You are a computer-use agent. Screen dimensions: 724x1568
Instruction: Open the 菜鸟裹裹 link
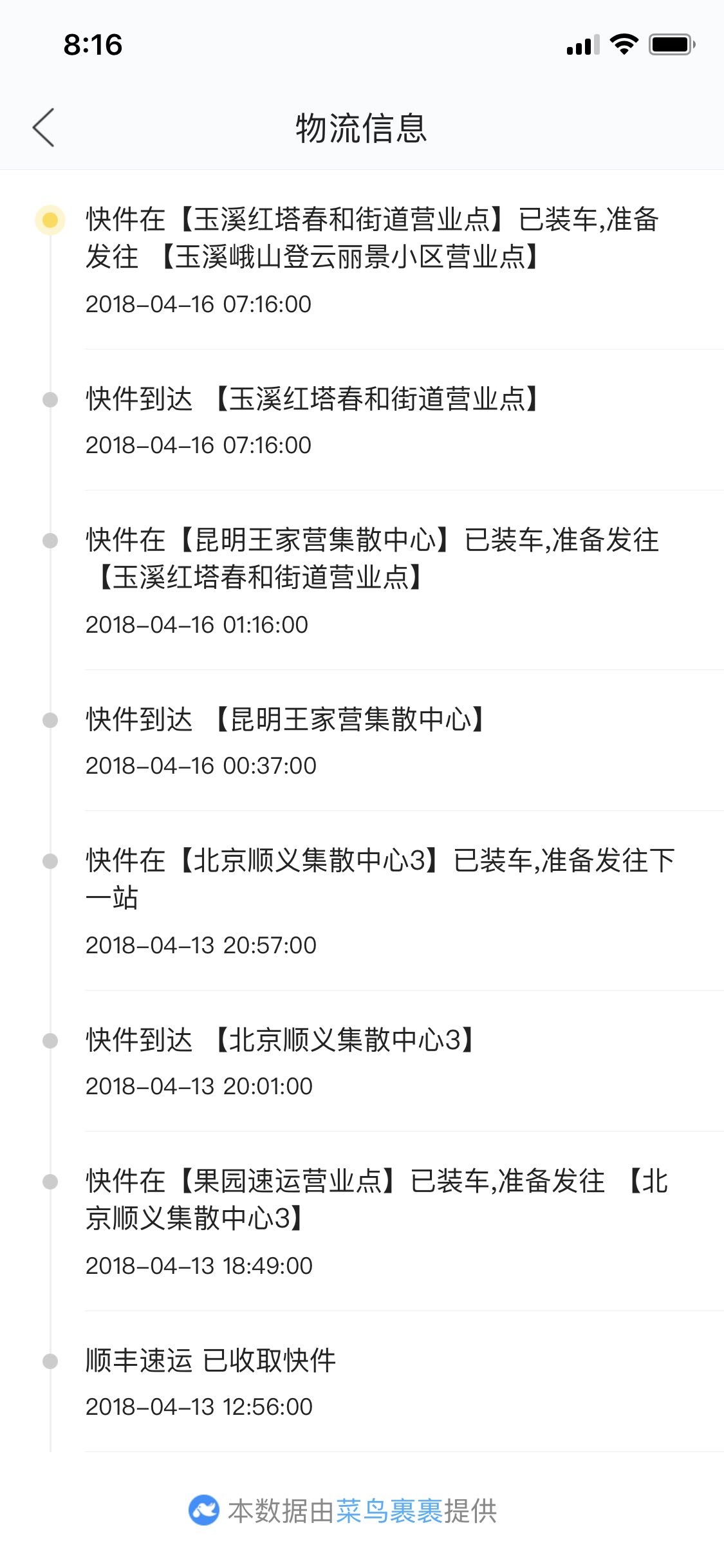point(389,1511)
